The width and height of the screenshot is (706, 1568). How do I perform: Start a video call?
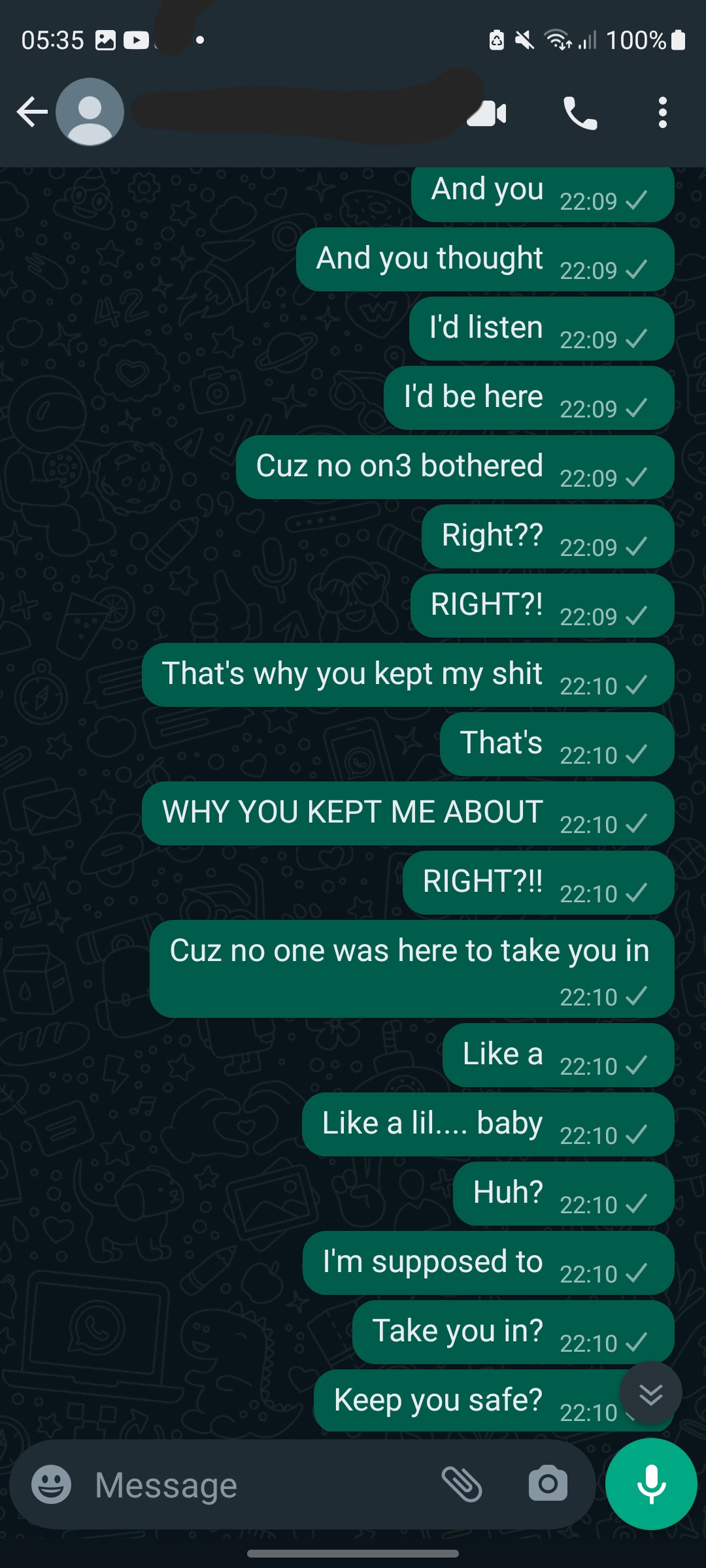488,113
